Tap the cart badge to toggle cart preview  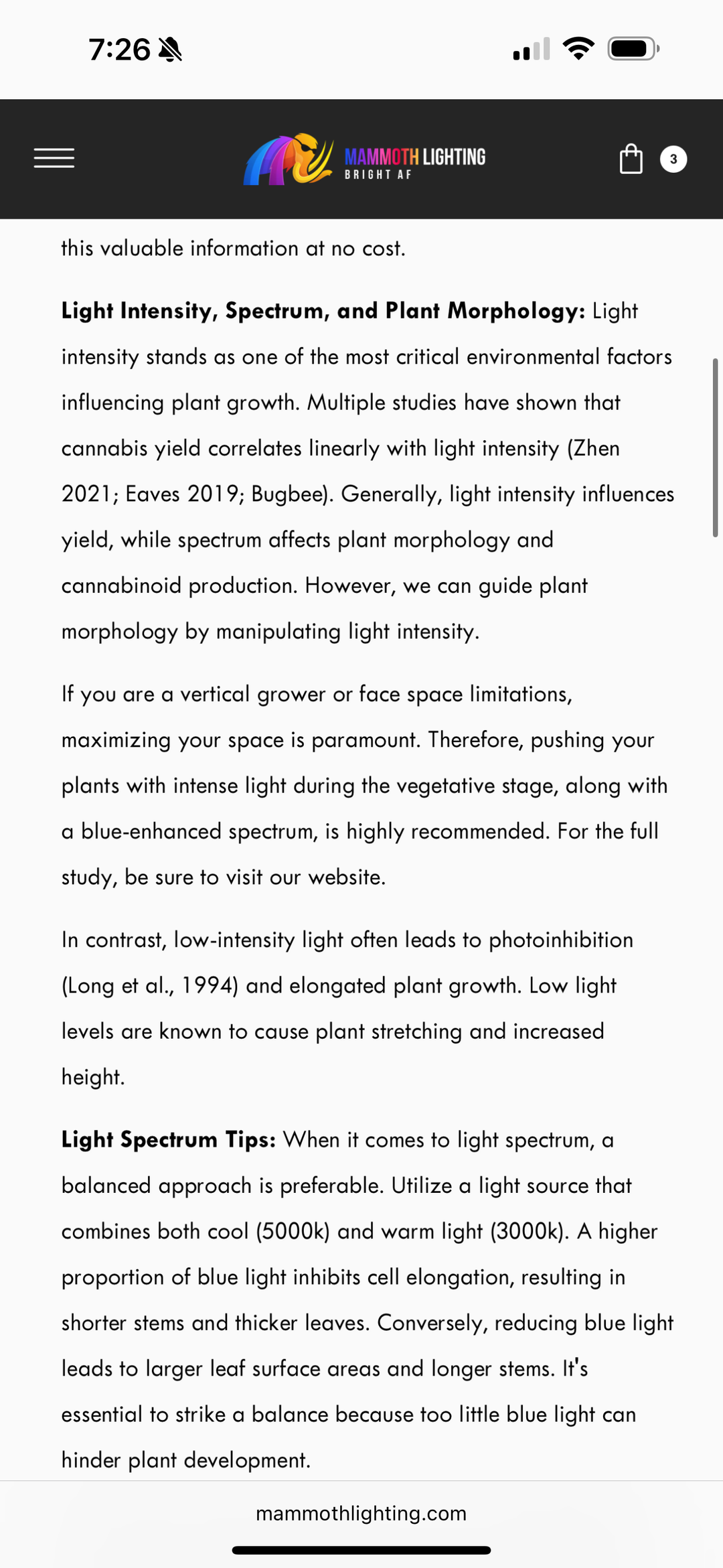[x=673, y=159]
